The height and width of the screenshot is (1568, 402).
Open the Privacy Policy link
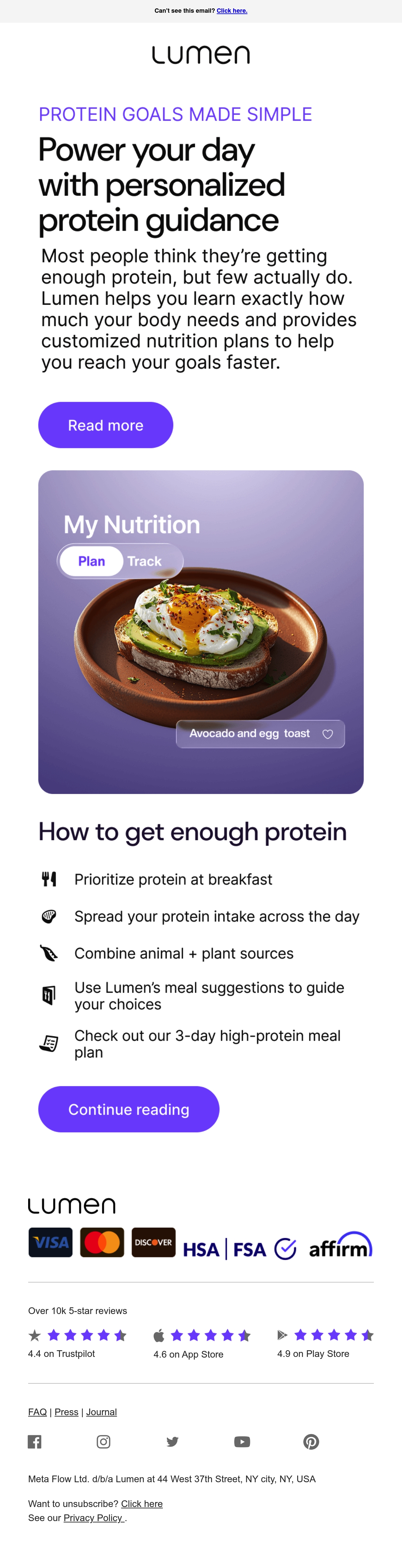(x=94, y=1517)
